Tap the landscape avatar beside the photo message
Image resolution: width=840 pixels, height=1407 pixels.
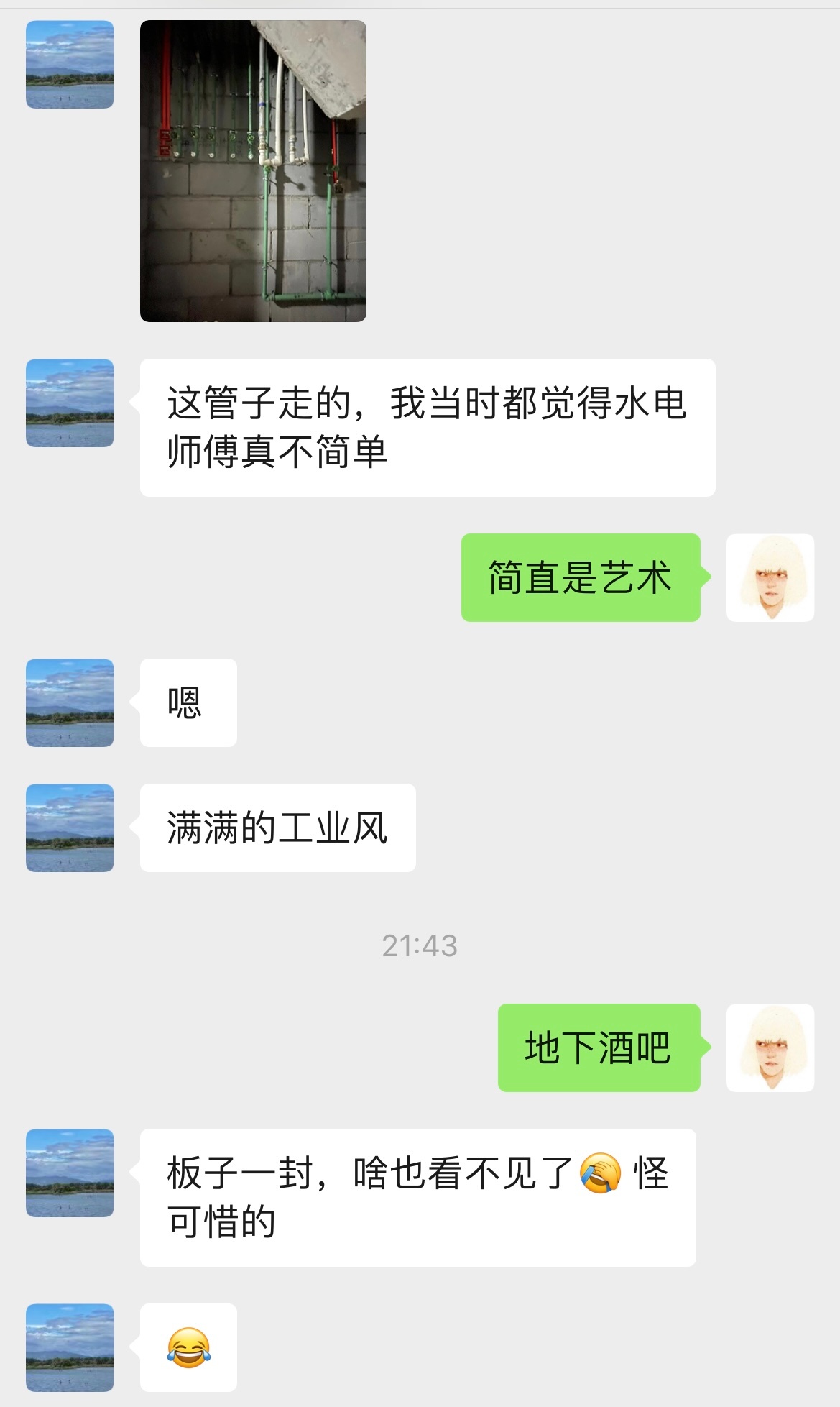70,65
